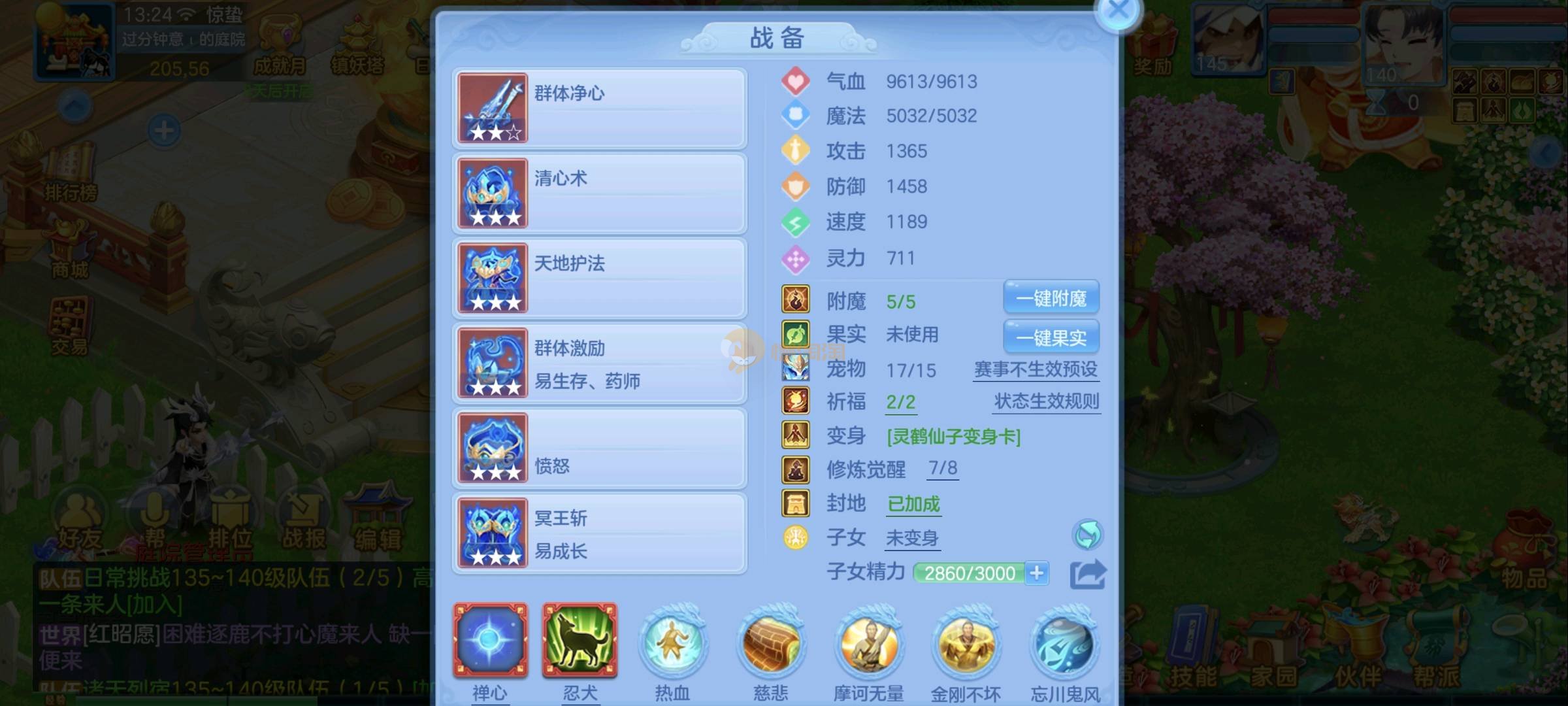Open the 冥王斩 equipment row

600,533
